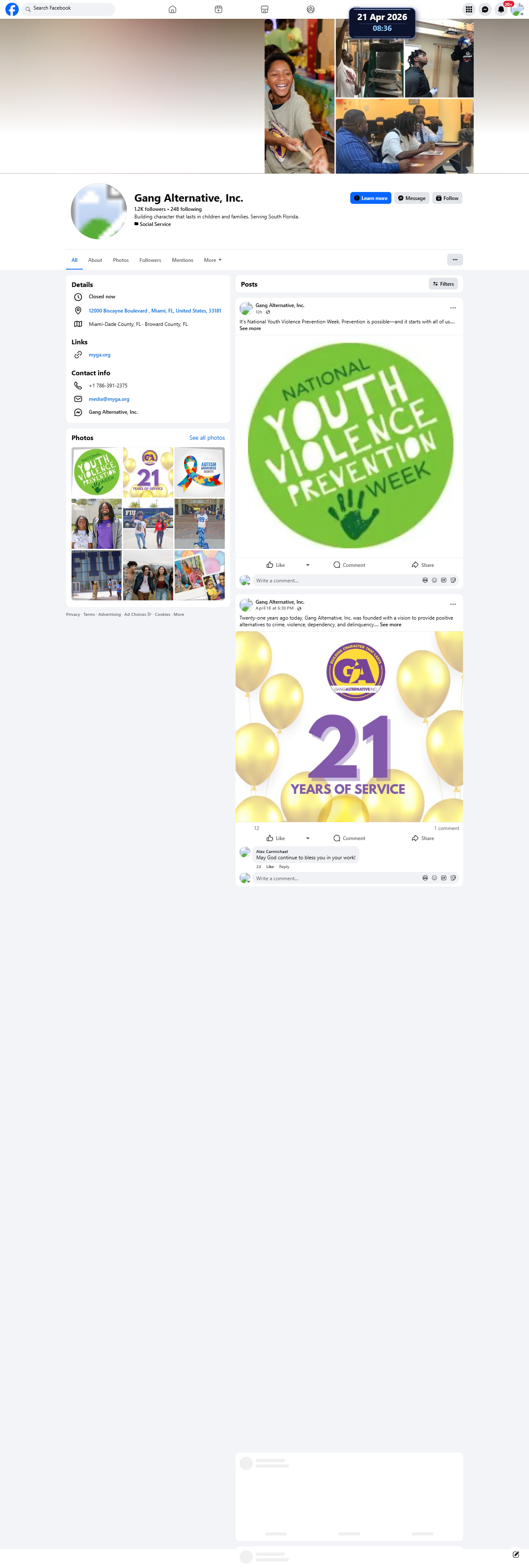529x1568 pixels.
Task: See all photos
Action: coord(207,438)
